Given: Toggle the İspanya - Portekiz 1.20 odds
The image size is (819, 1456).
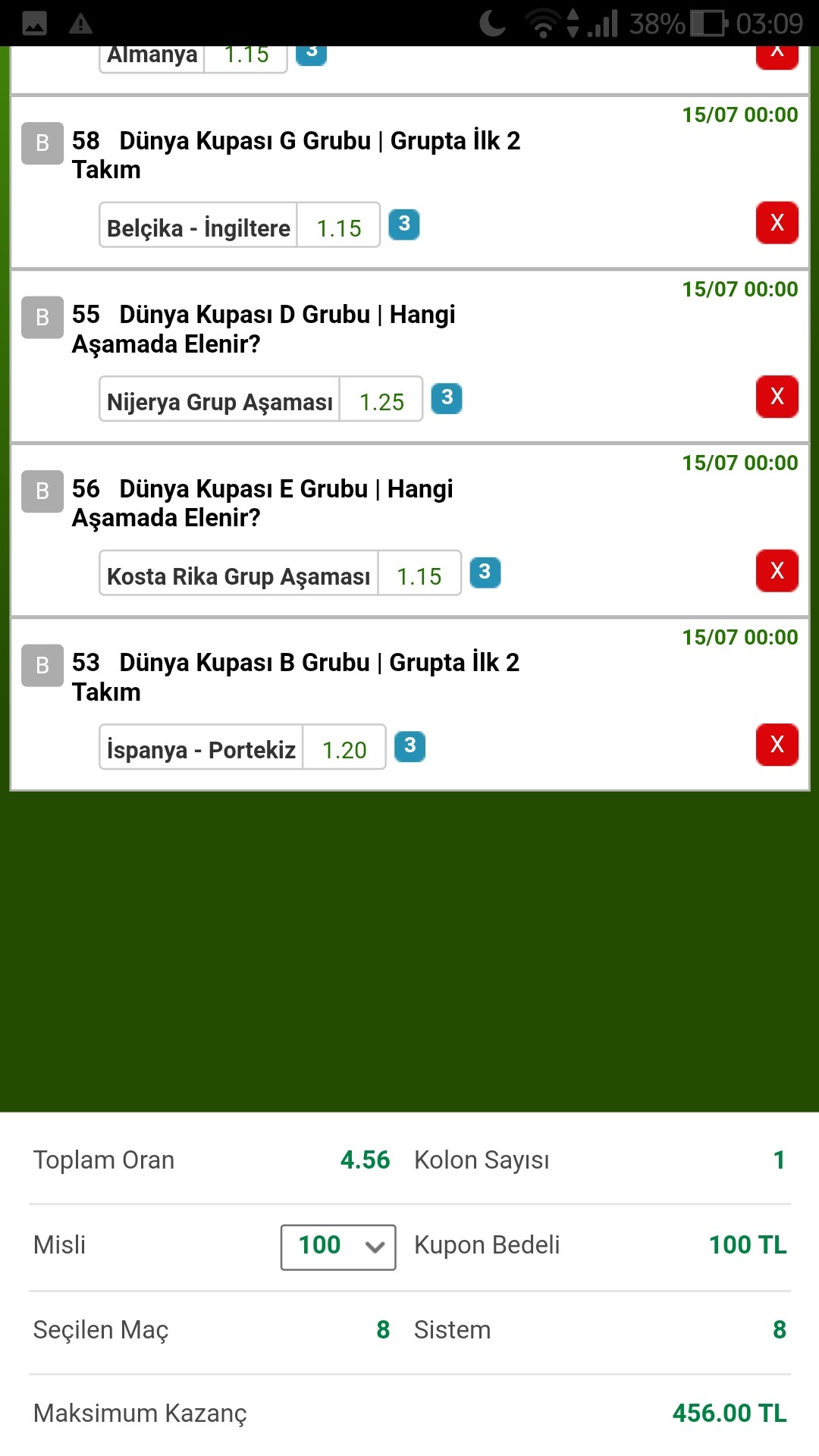Looking at the screenshot, I should (x=243, y=748).
